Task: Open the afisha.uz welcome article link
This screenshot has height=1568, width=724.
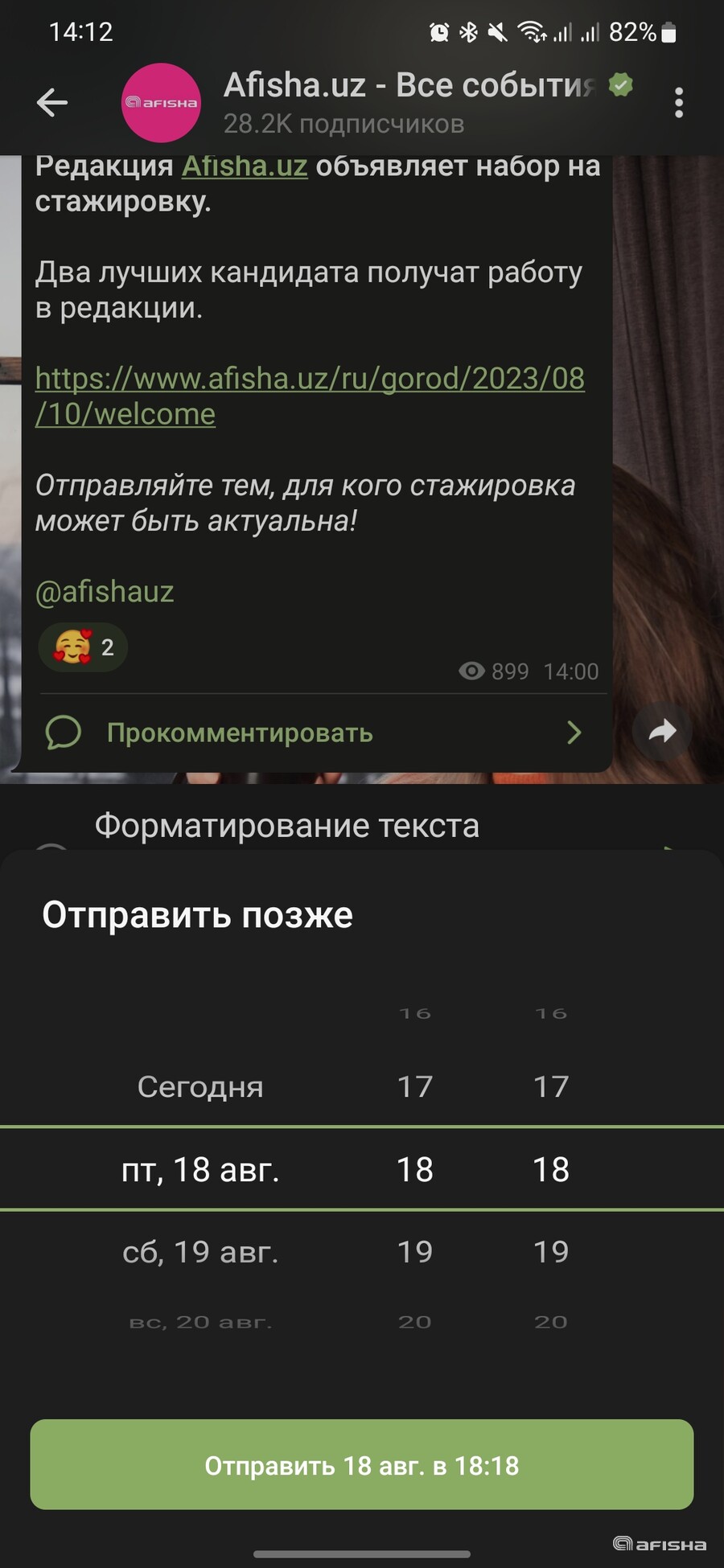Action: [310, 396]
